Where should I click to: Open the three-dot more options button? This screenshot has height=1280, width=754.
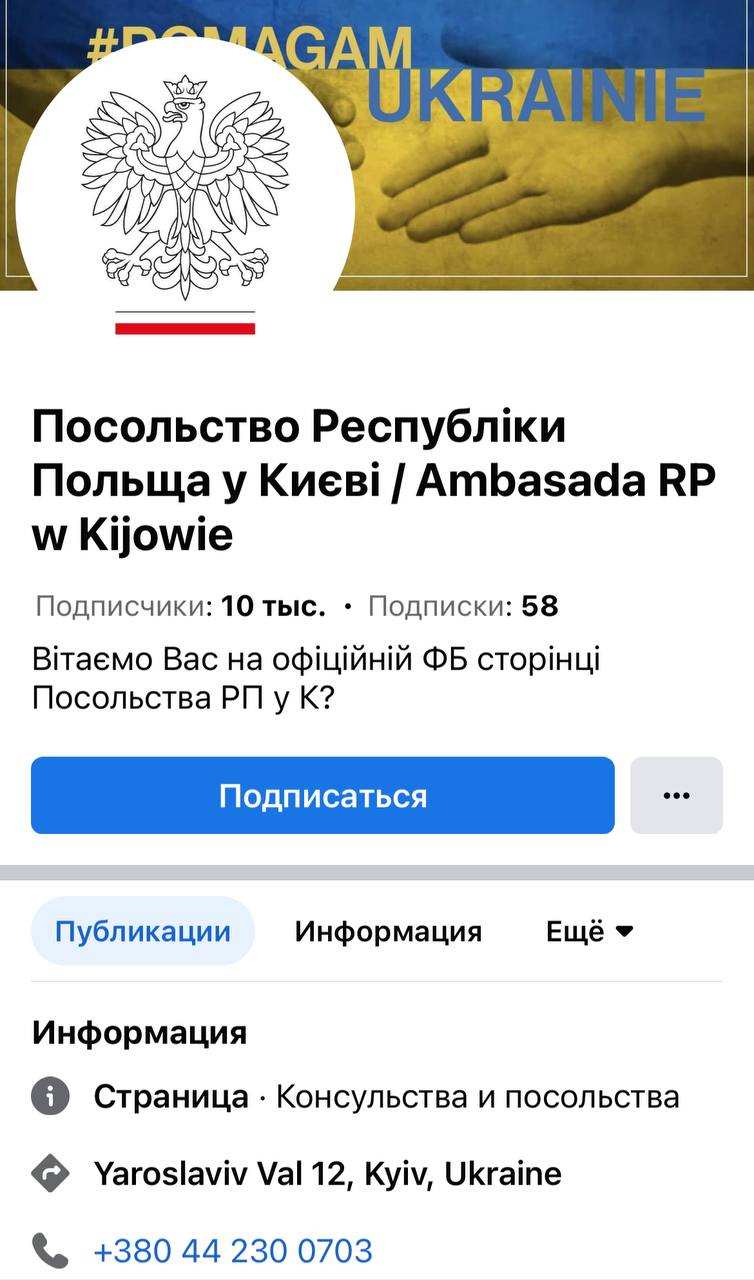pyautogui.click(x=676, y=796)
